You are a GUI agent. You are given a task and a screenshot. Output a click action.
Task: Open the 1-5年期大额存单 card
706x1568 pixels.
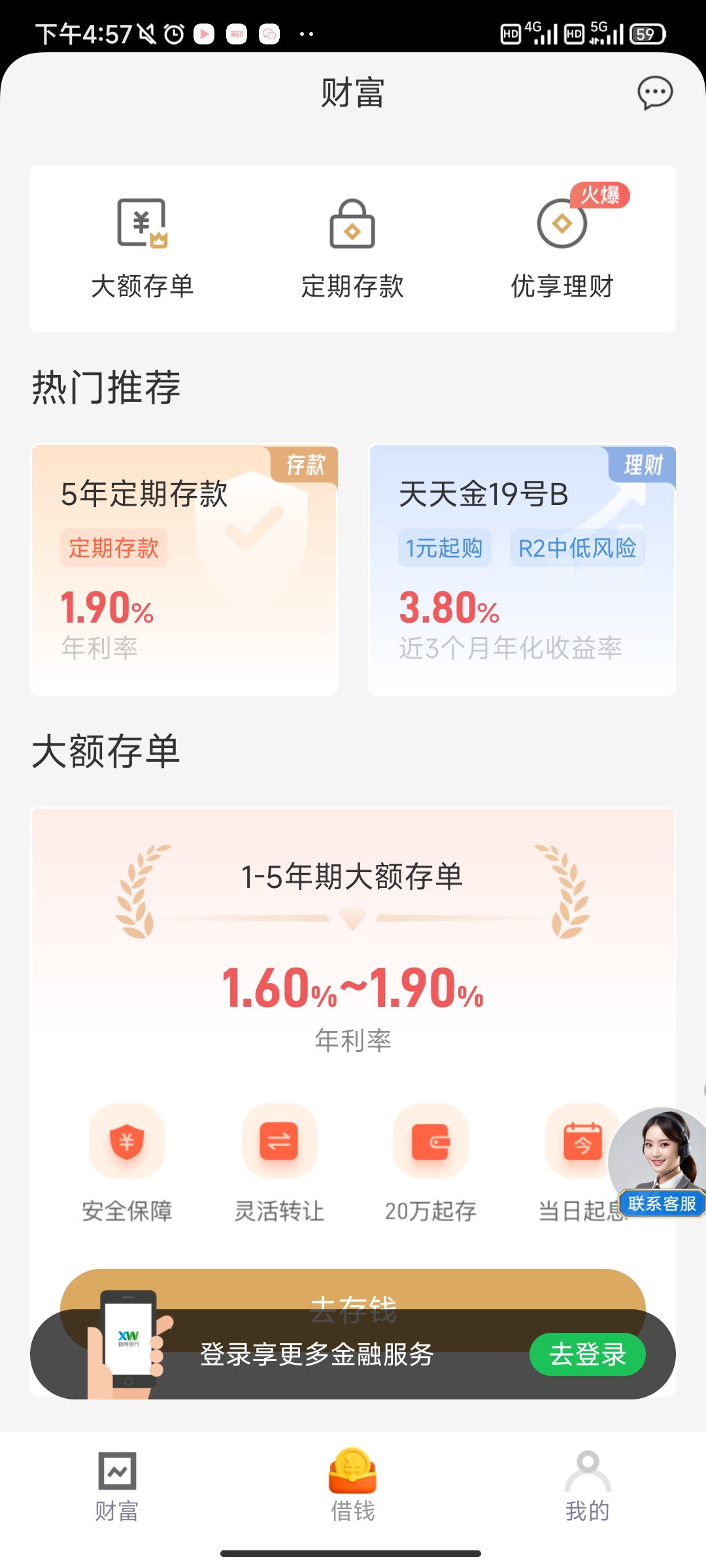coord(353,947)
